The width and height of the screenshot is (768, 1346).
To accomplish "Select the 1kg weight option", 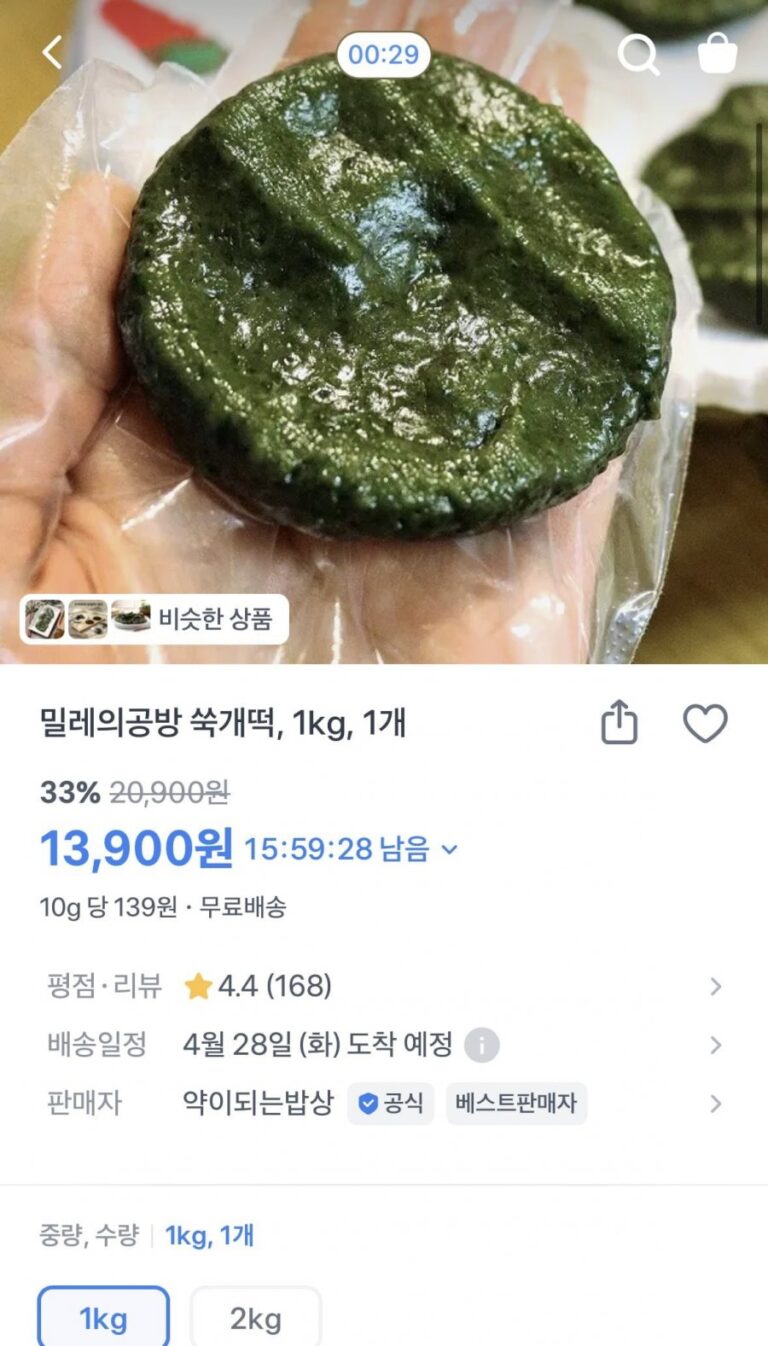I will [x=104, y=1318].
